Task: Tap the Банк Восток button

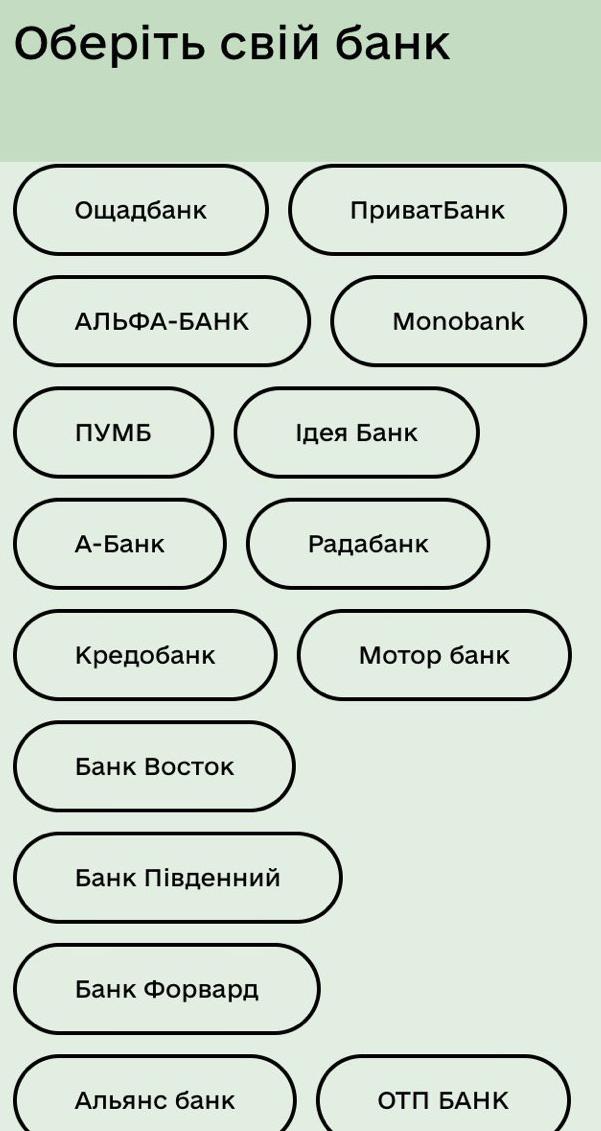Action: tap(154, 766)
